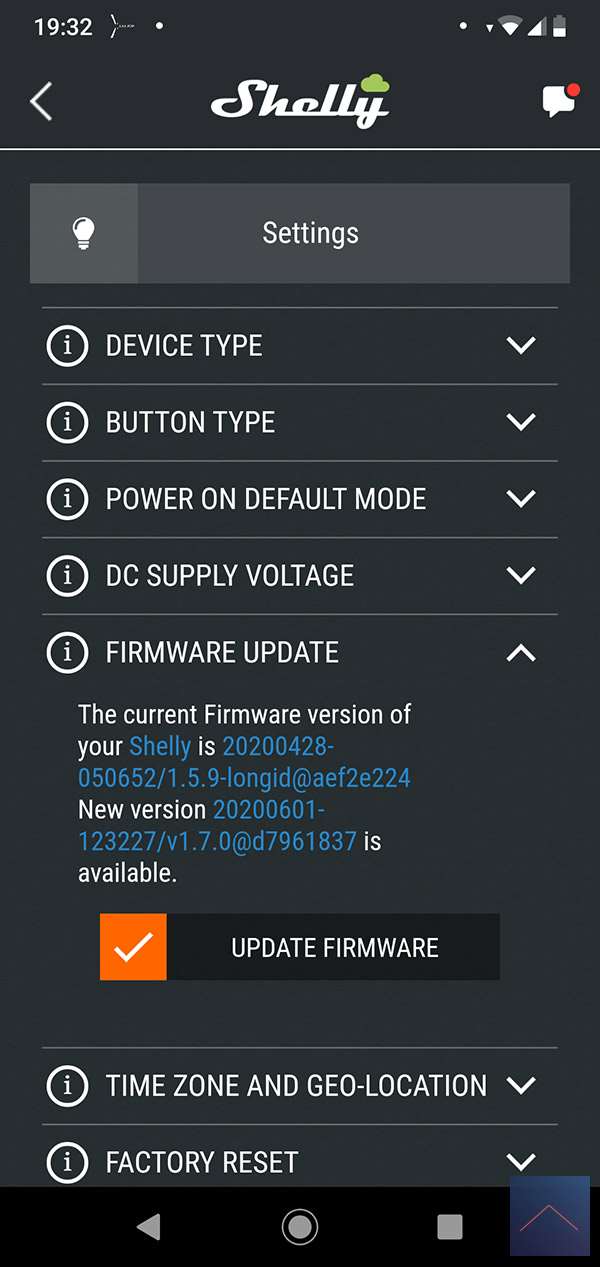Open recent apps from navigation bar
Image resolution: width=600 pixels, height=1267 pixels.
450,1227
